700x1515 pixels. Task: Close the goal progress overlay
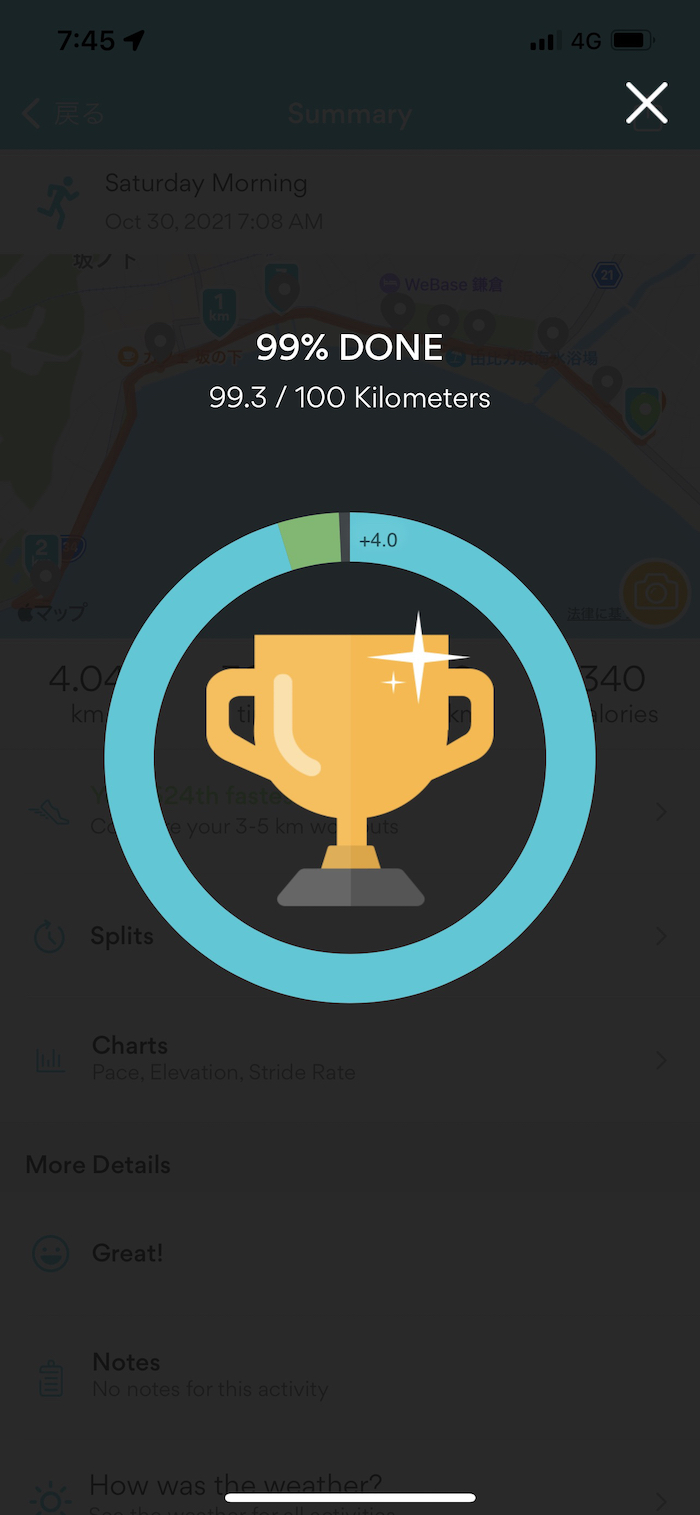point(646,104)
